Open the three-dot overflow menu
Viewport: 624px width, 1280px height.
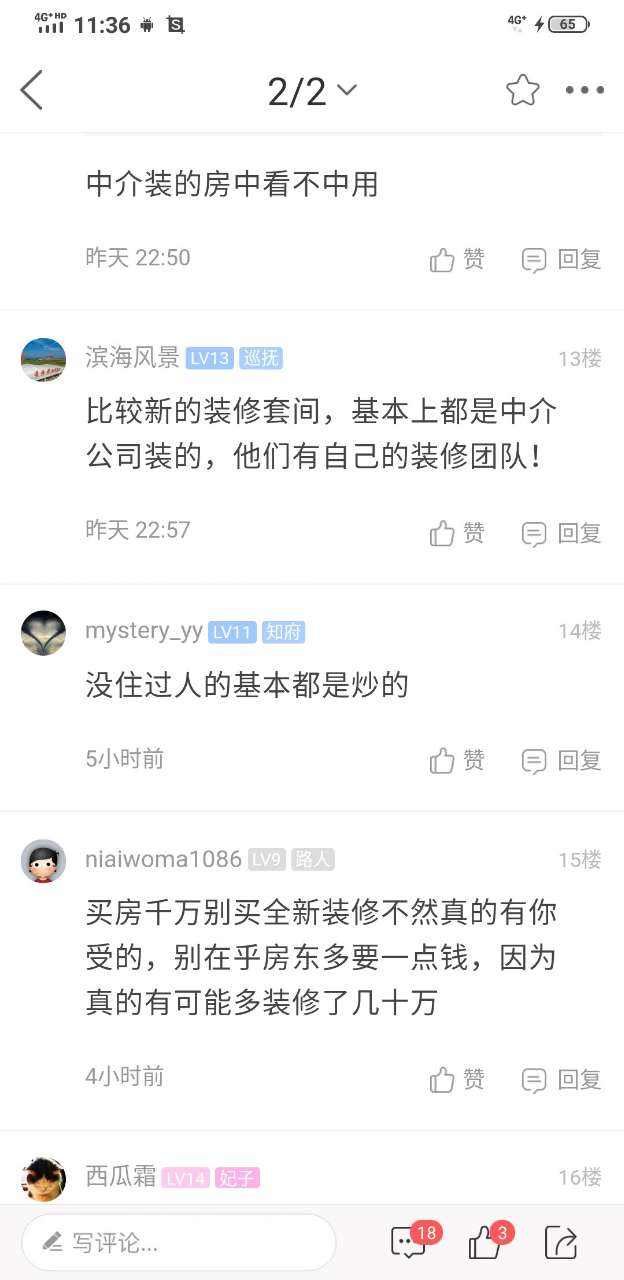click(x=584, y=90)
